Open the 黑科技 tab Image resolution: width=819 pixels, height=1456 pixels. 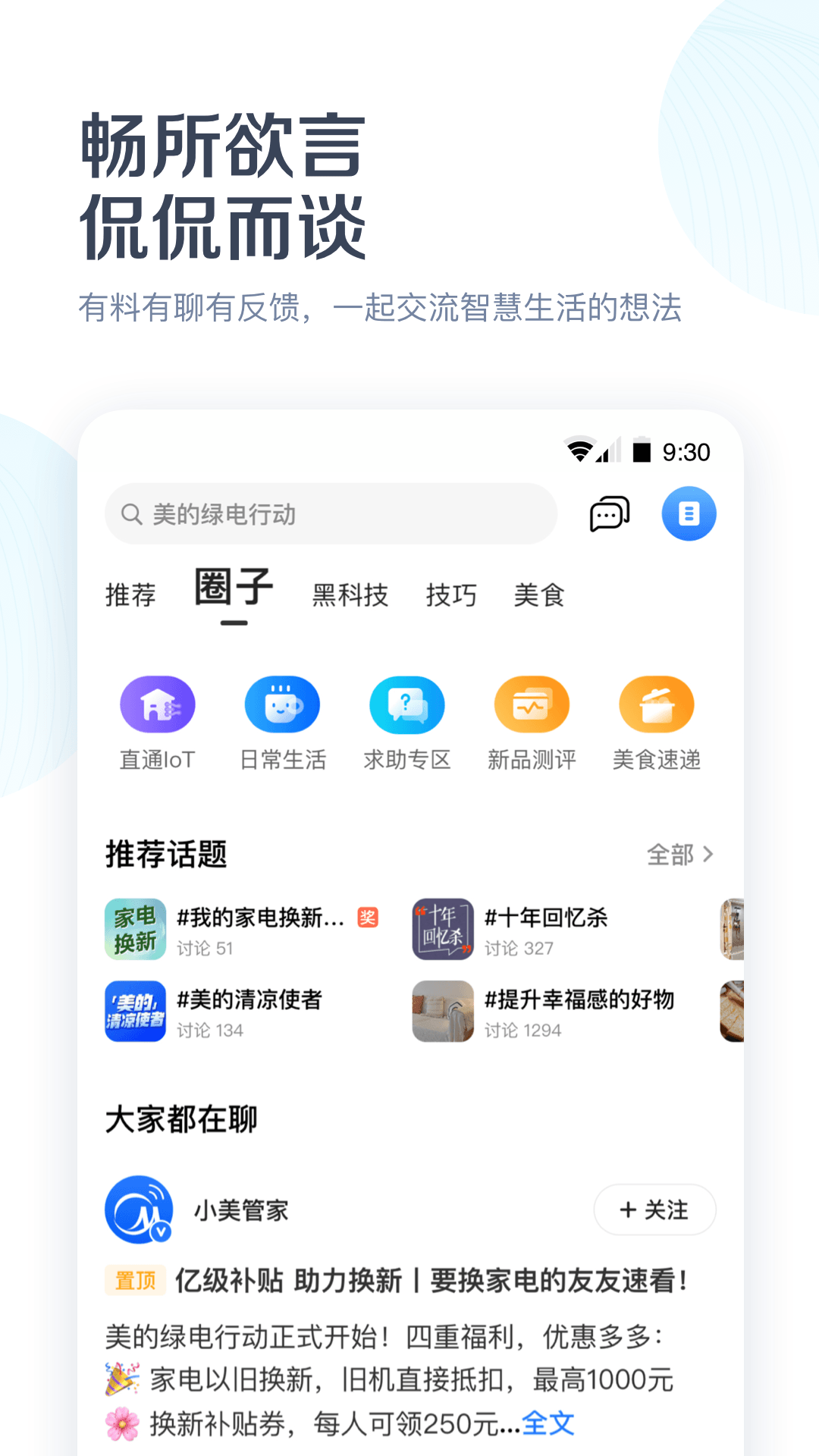point(350,595)
